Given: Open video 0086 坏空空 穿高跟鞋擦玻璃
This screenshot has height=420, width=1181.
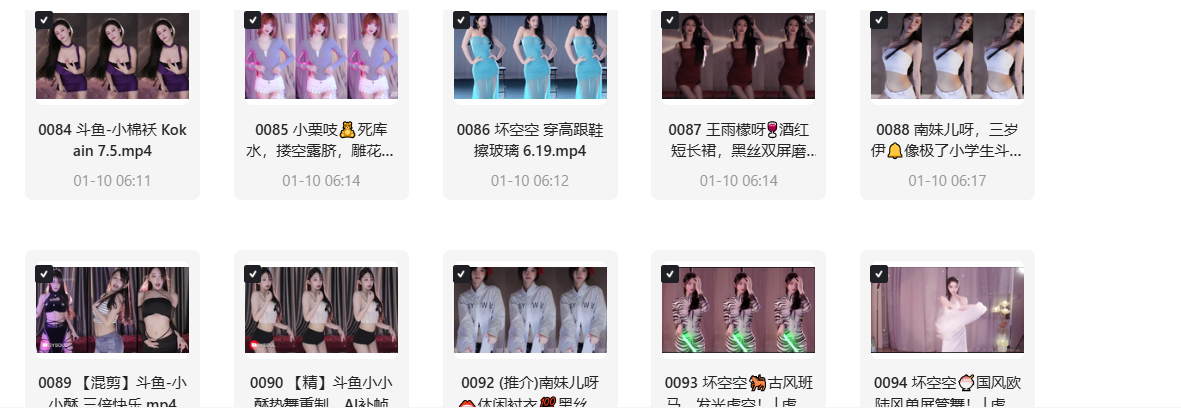Looking at the screenshot, I should click(x=530, y=56).
